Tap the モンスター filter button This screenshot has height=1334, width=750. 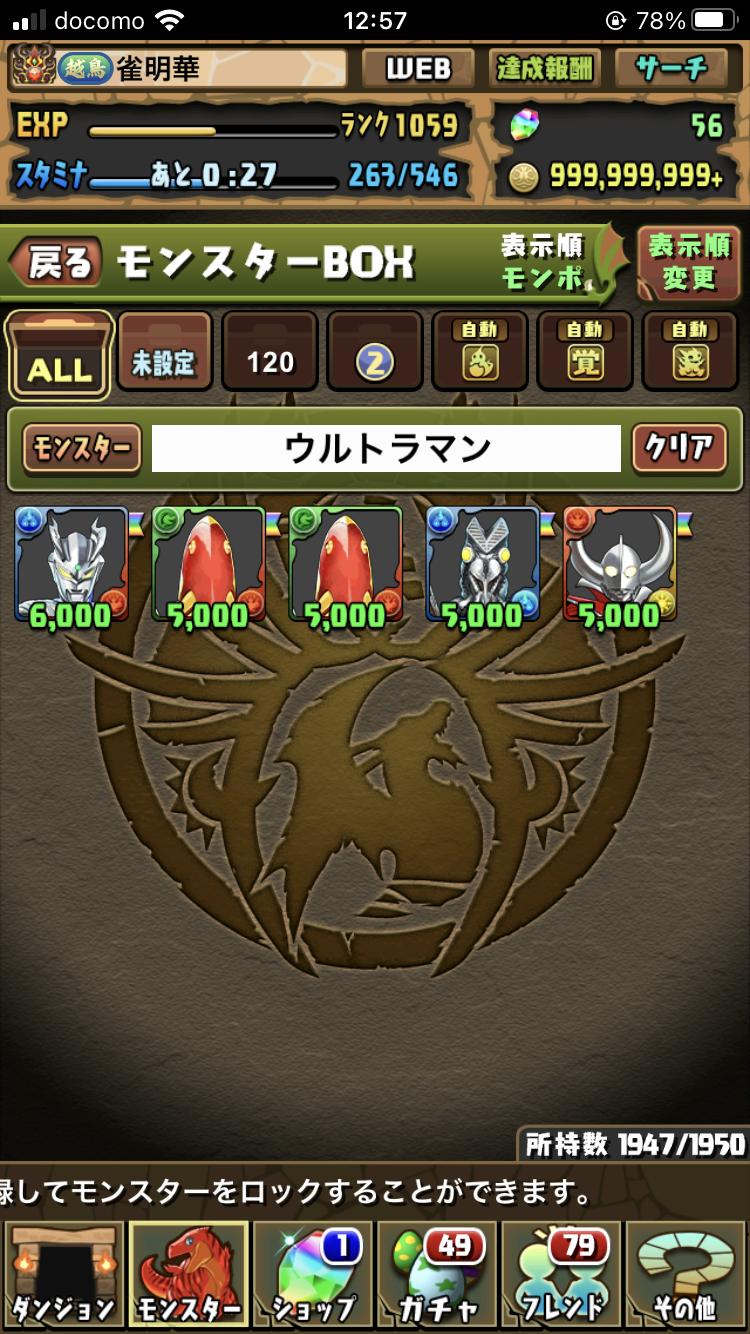(82, 449)
